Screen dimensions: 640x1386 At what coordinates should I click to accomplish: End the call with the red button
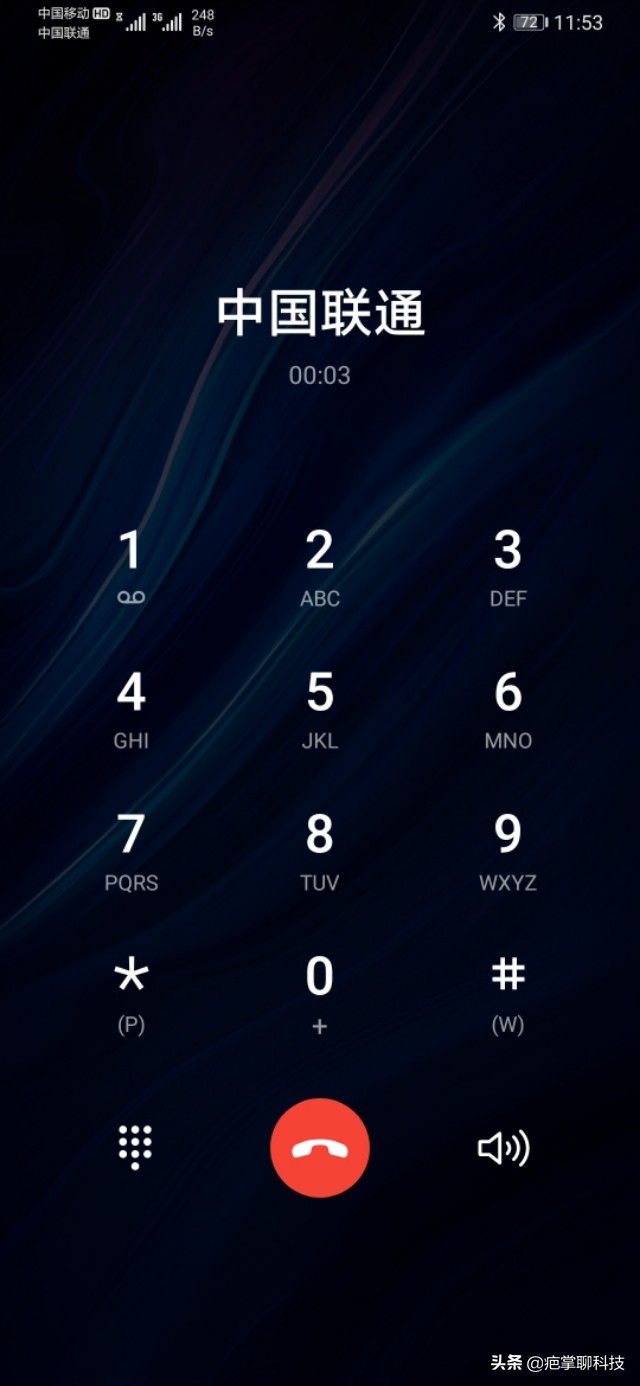tap(320, 1147)
